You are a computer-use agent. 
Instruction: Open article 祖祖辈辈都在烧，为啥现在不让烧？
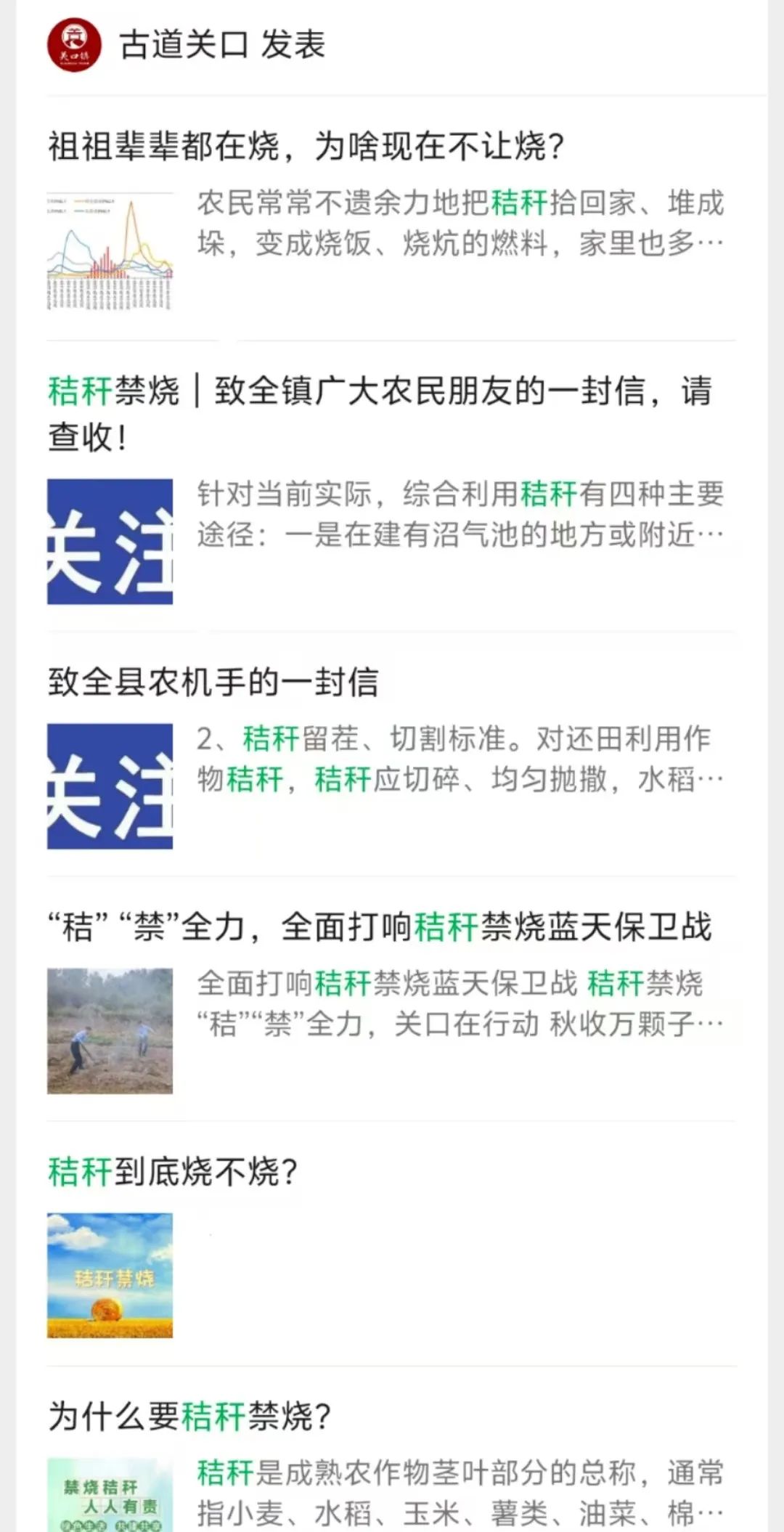click(306, 146)
